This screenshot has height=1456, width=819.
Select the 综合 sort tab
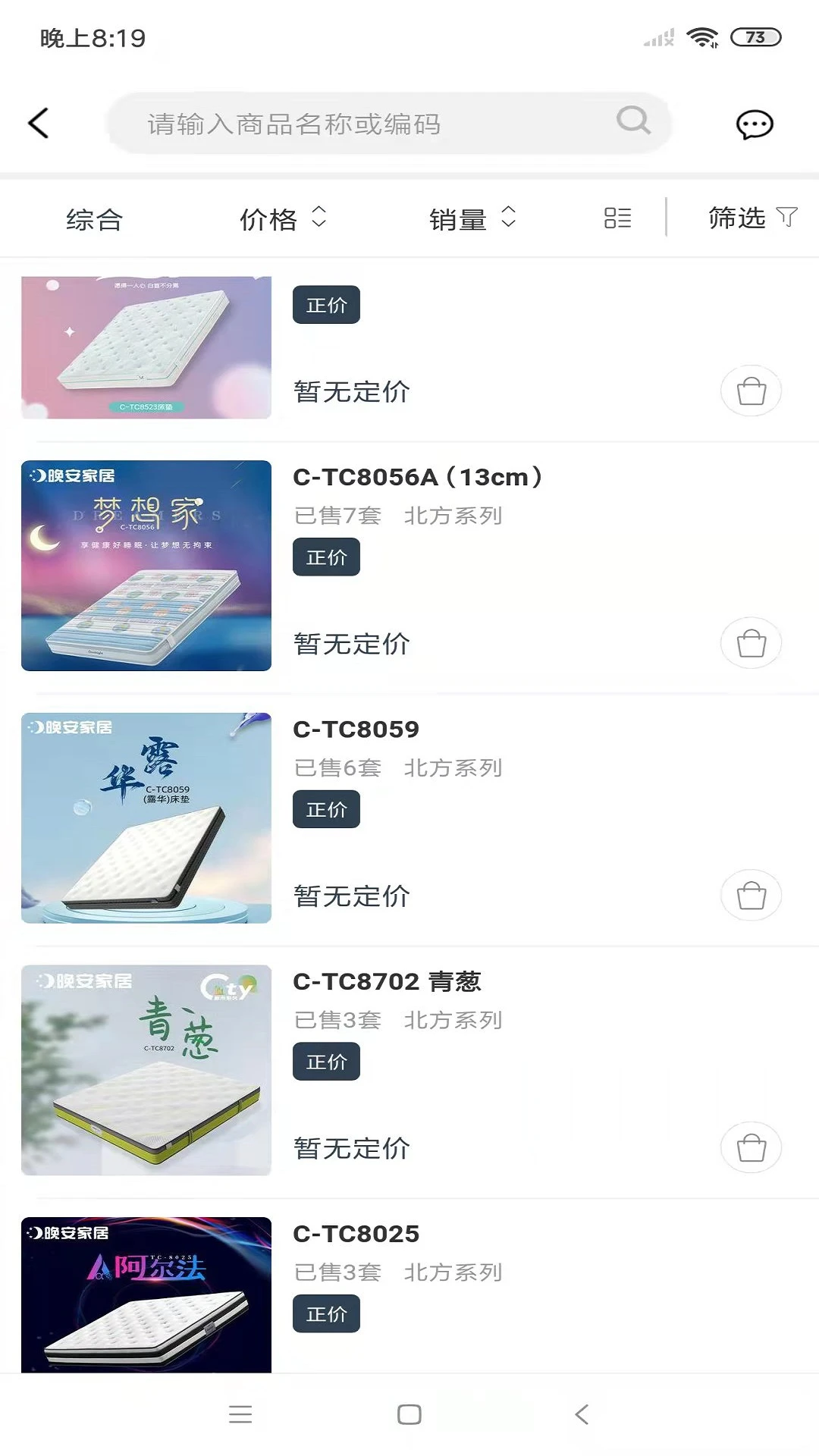(94, 219)
